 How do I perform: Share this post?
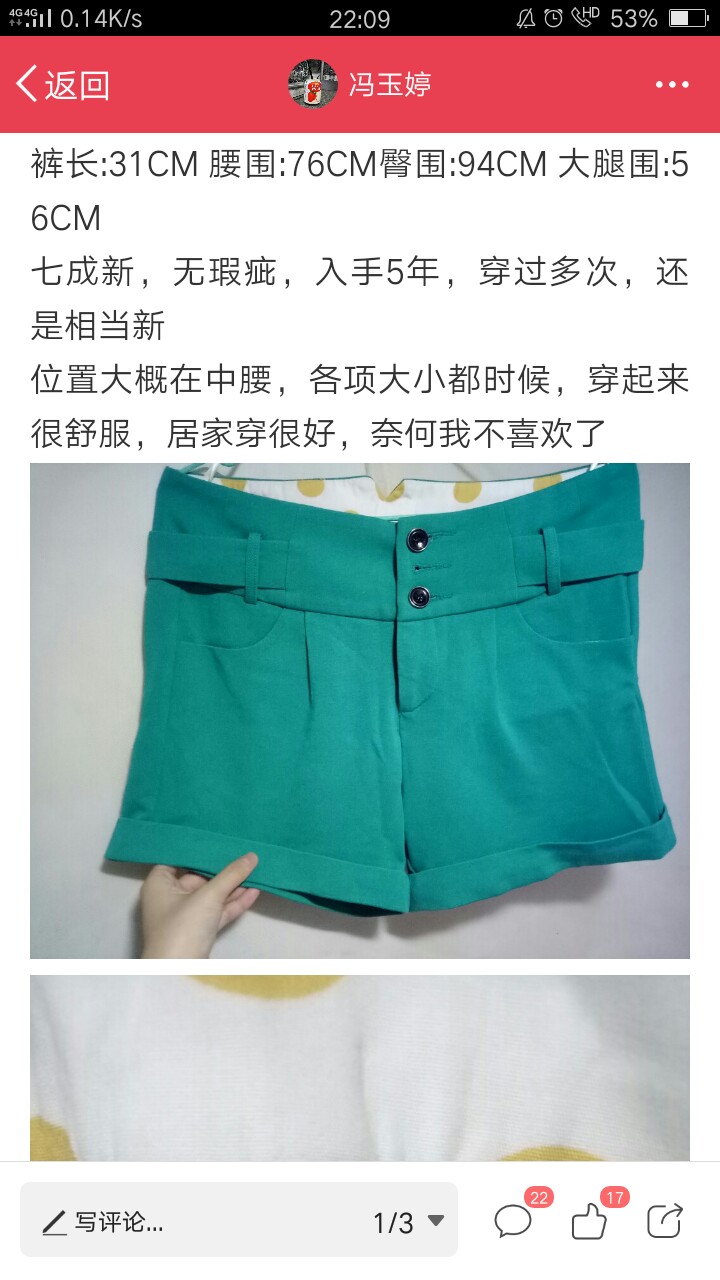(x=664, y=1221)
